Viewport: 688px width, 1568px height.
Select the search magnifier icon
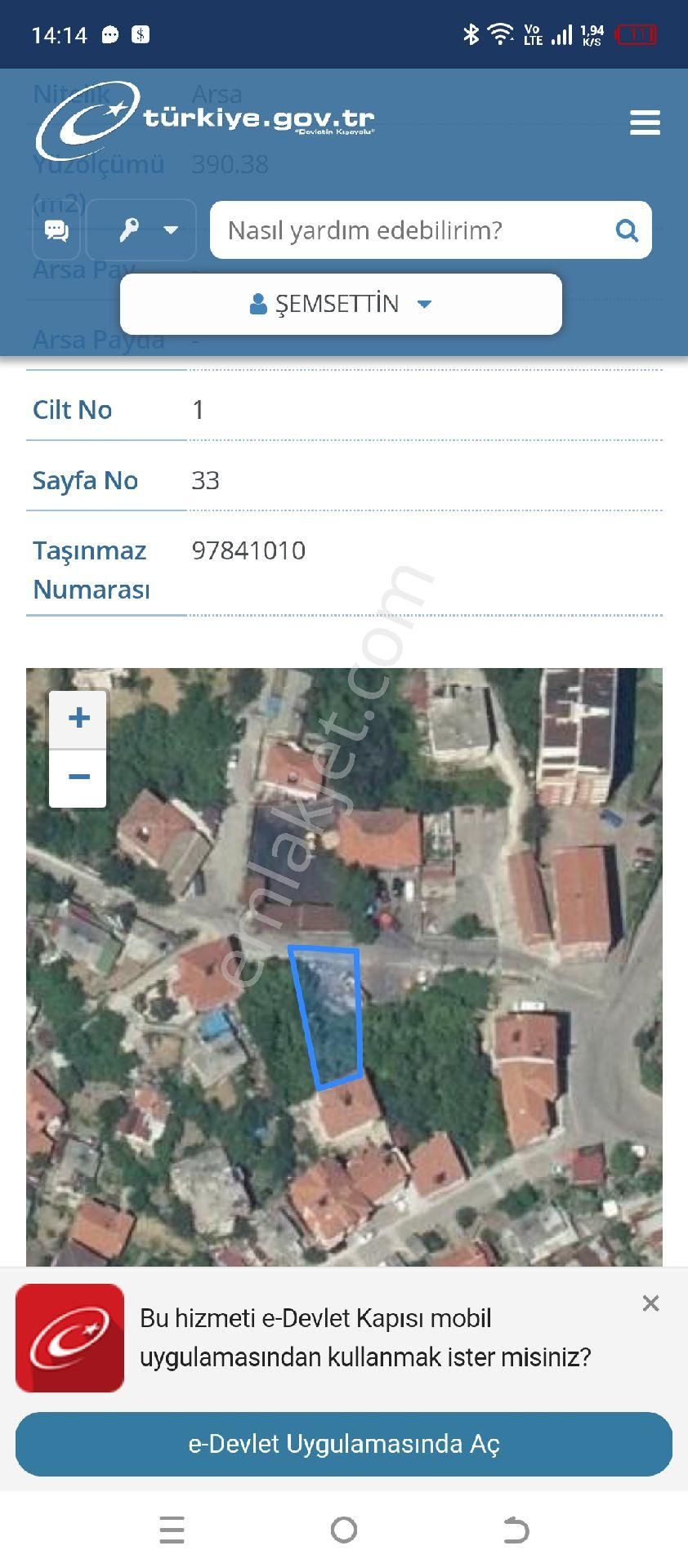(x=626, y=230)
